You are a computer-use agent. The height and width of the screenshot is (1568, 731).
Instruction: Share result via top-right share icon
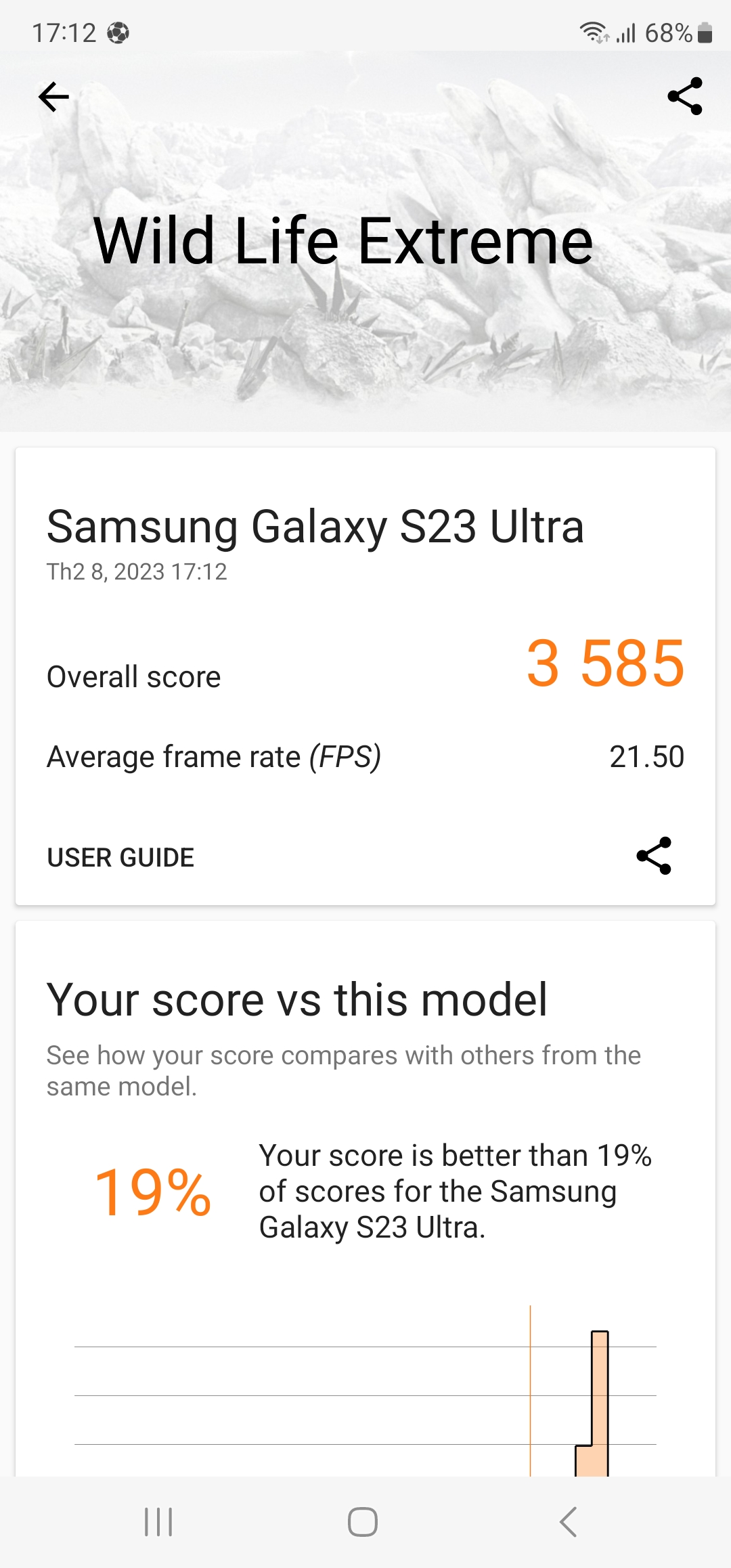685,96
